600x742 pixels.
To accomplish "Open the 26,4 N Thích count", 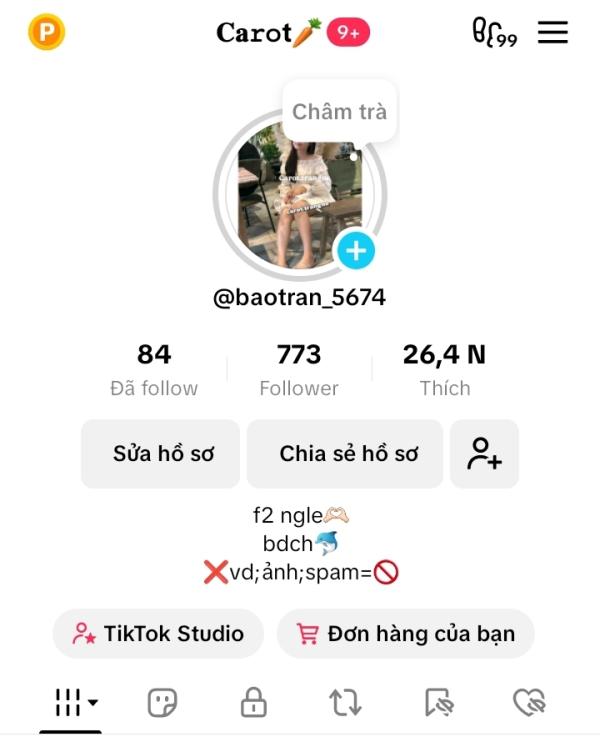I will pos(444,368).
